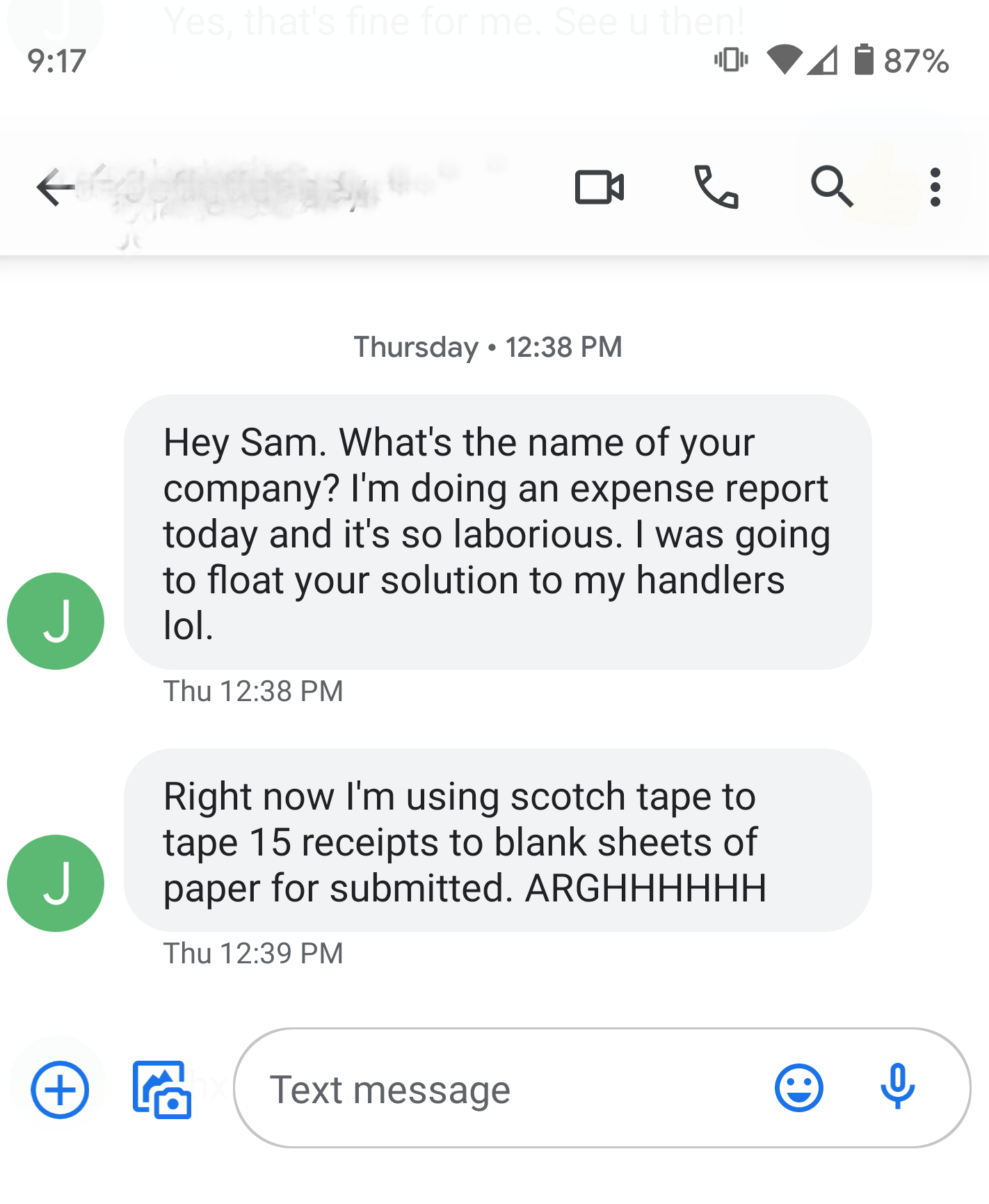Screen dimensions: 989x1204
Task: Tap J's avatar beside the expense report message
Action: click(56, 621)
